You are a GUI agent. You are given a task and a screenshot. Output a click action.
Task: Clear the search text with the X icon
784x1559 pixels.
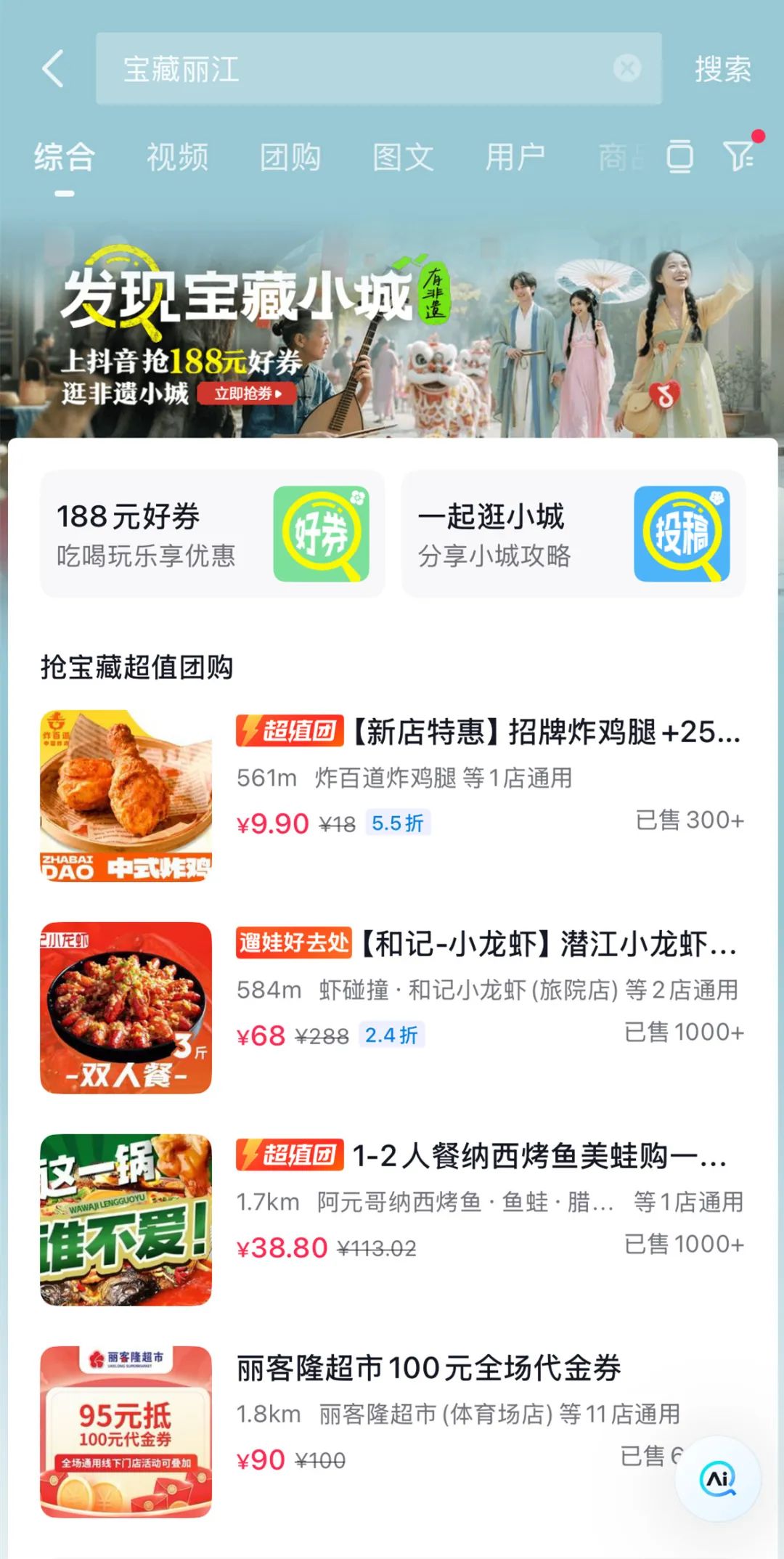[626, 68]
